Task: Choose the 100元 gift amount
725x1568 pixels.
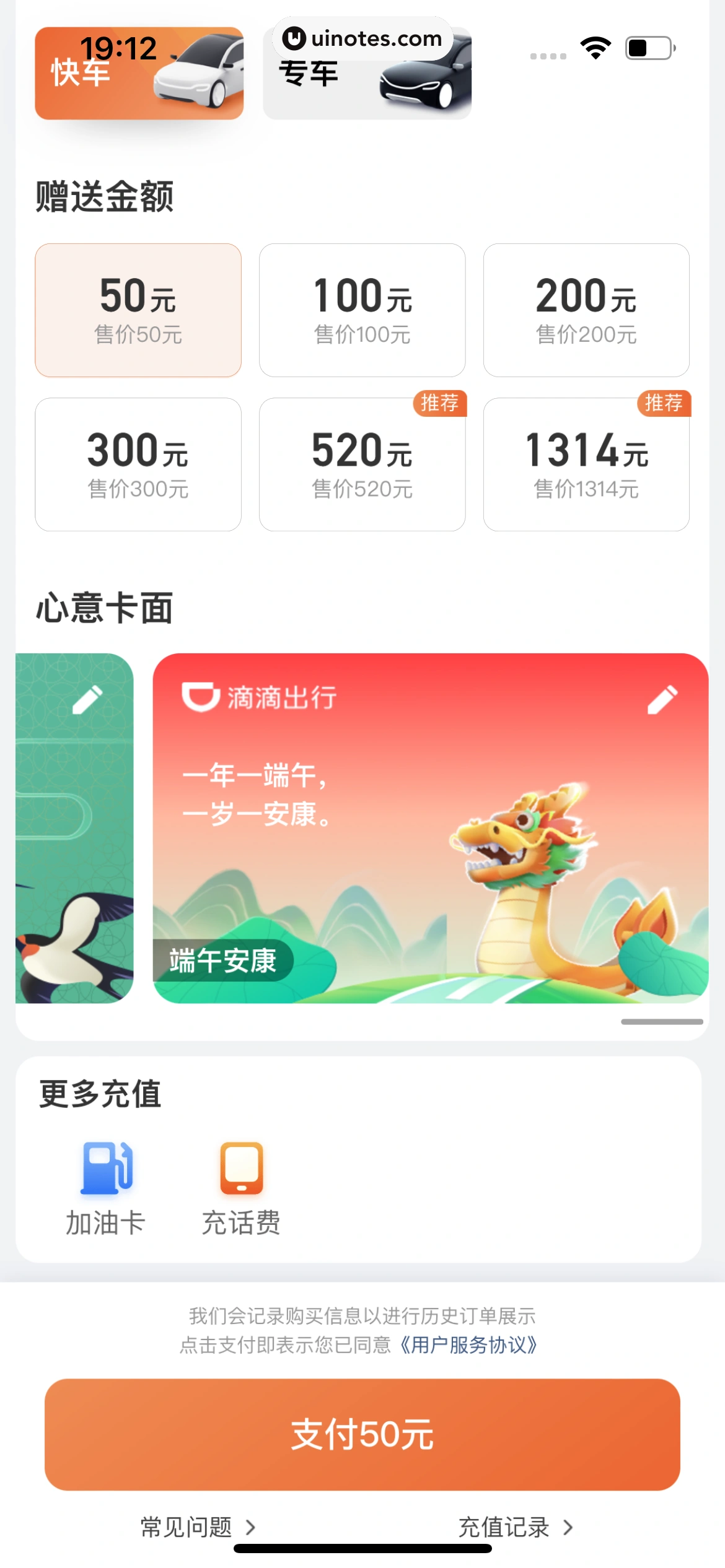Action: click(x=362, y=310)
